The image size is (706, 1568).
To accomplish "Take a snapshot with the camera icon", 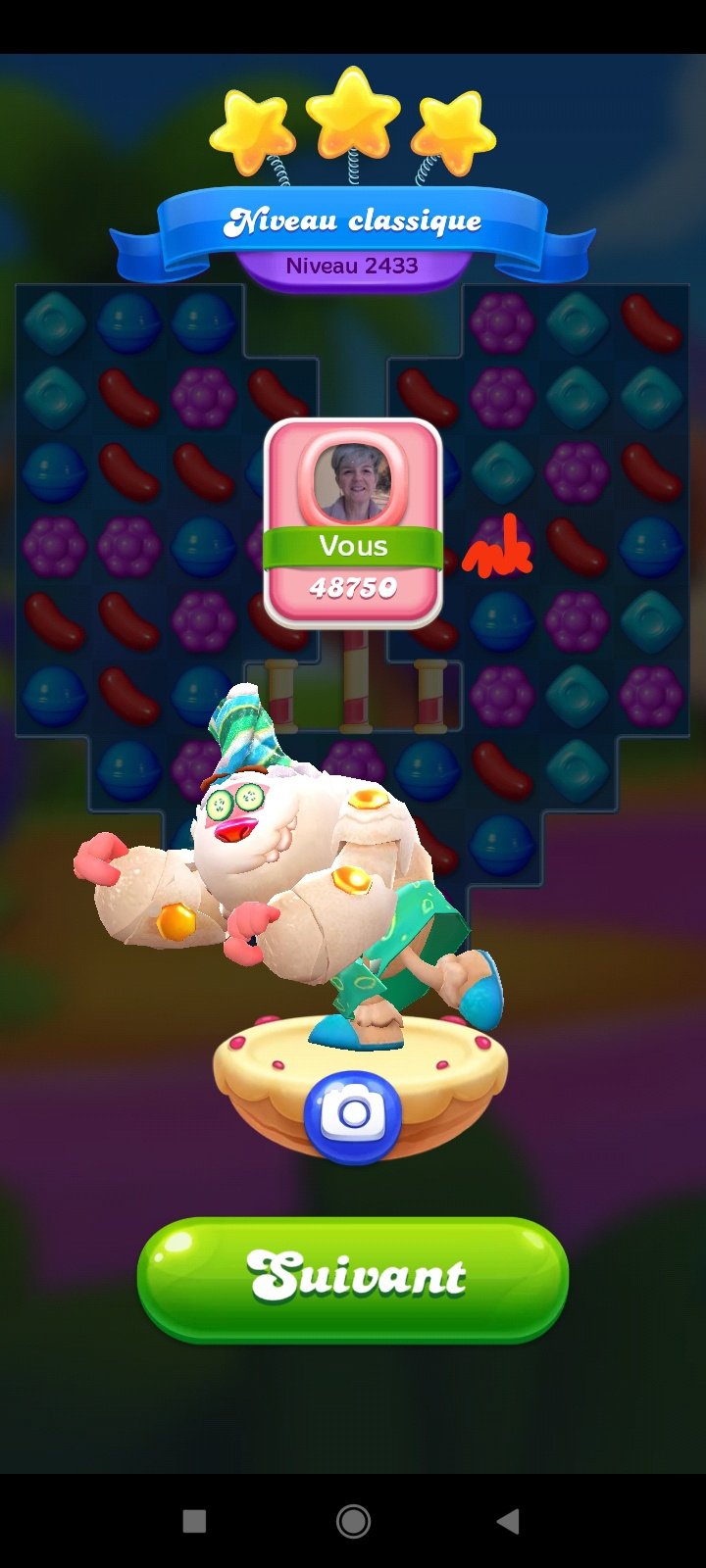I will pyautogui.click(x=352, y=1115).
